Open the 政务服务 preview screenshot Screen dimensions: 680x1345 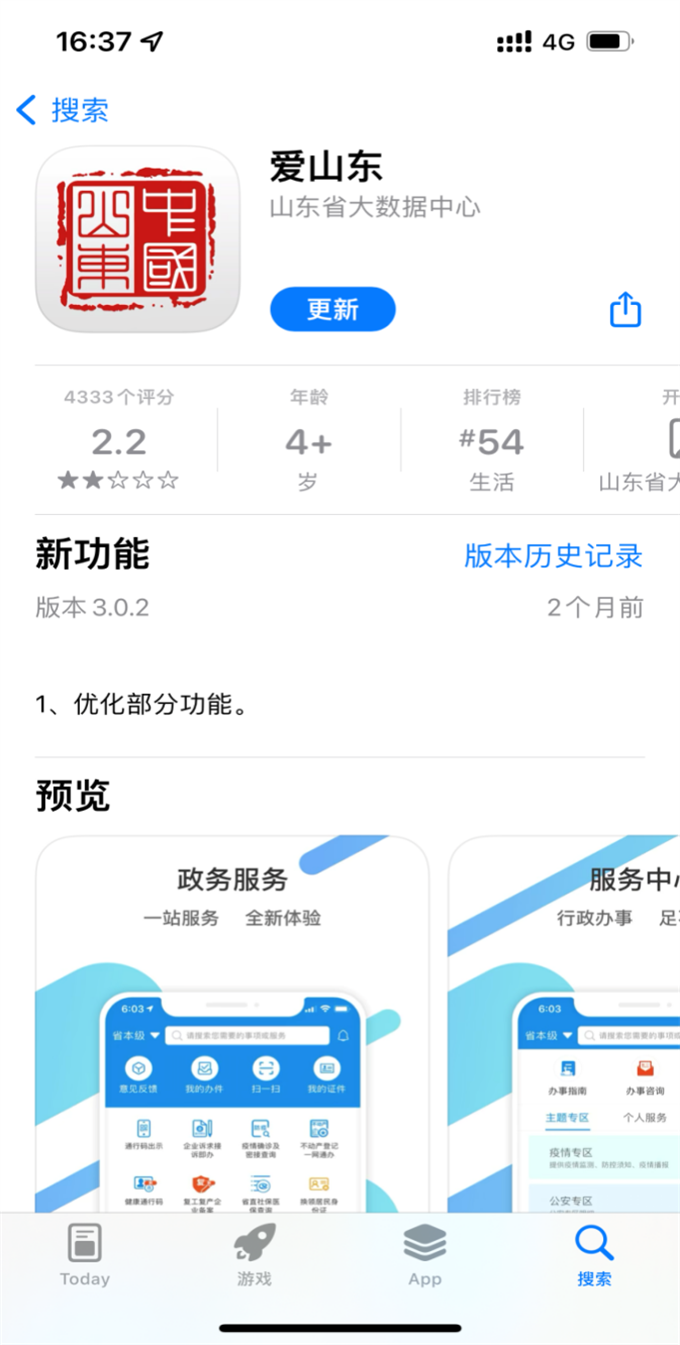[x=232, y=1020]
